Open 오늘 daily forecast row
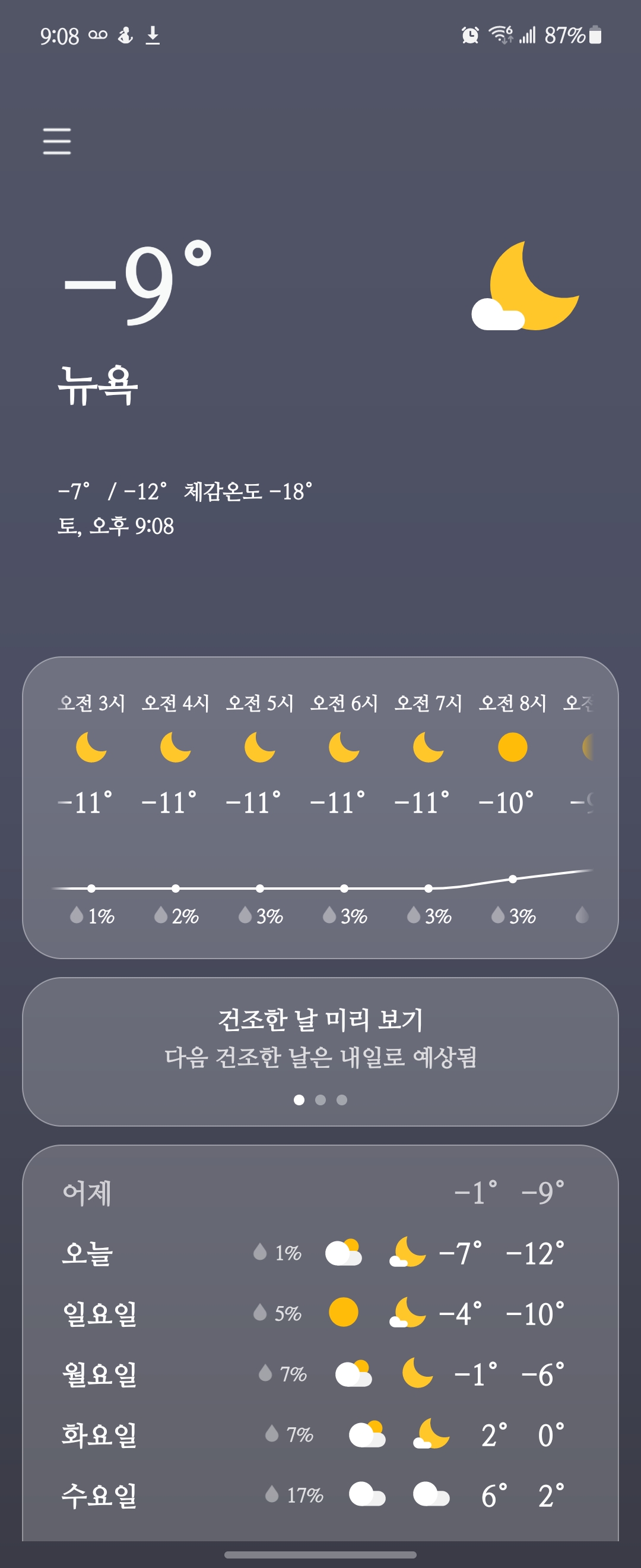Screen dimensions: 641x1568 320,1253
